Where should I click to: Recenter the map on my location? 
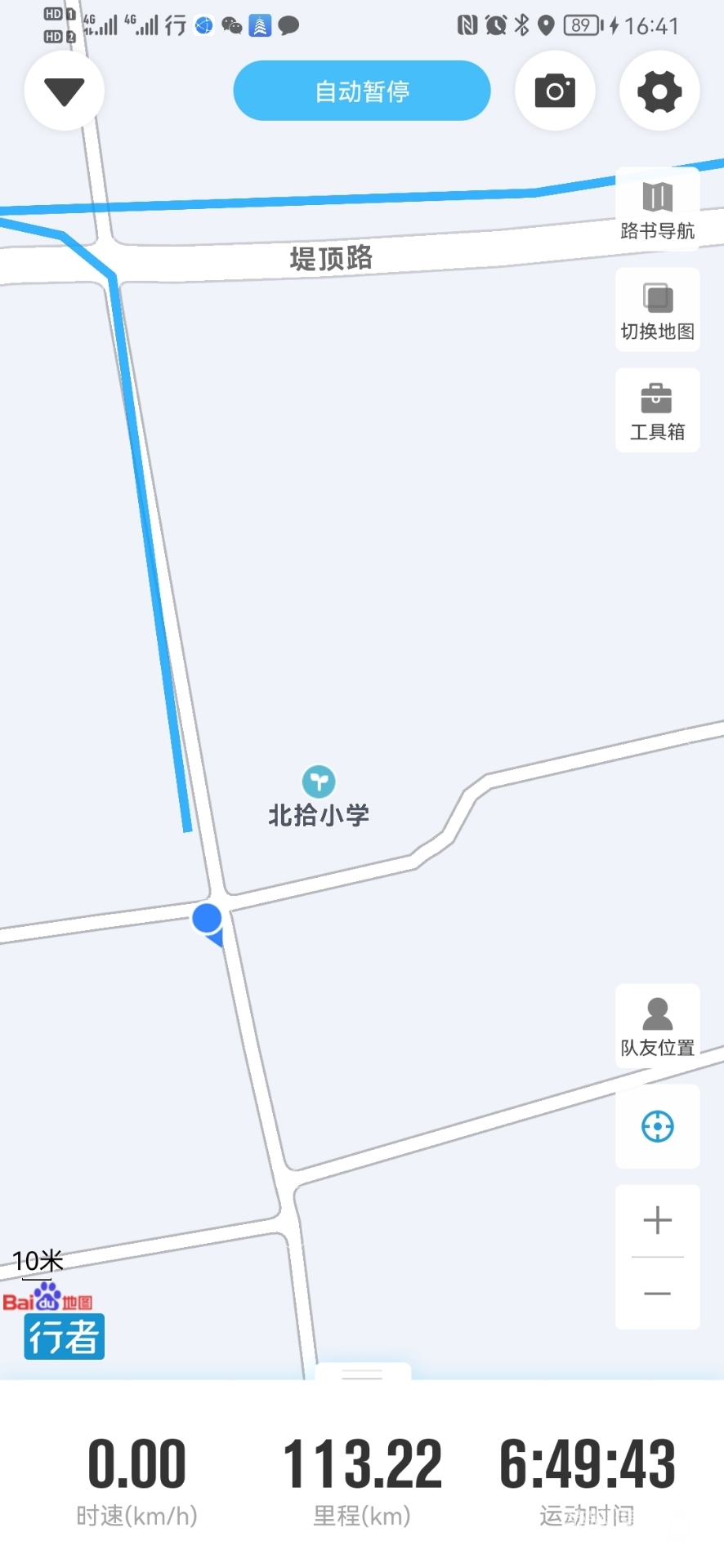pyautogui.click(x=657, y=1126)
